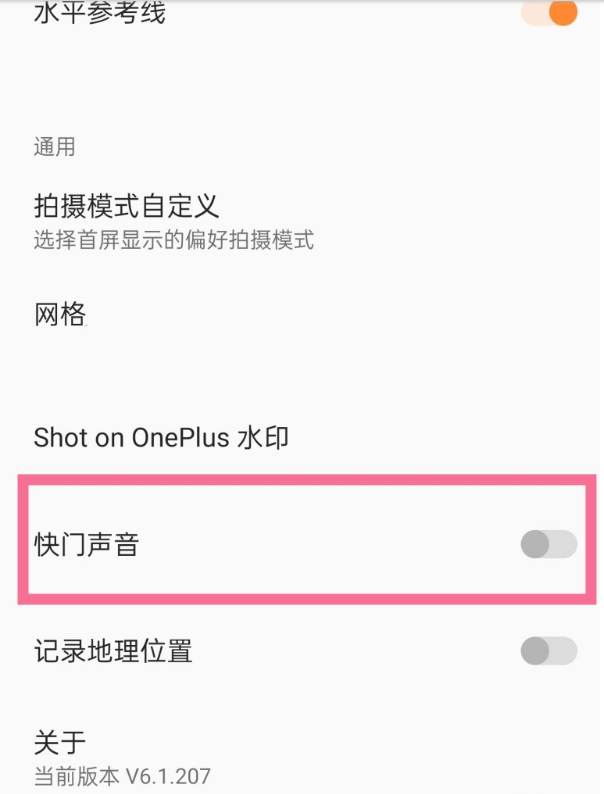Turn on 记录地理位置 switch
Viewport: 604px width, 794px height.
(548, 651)
